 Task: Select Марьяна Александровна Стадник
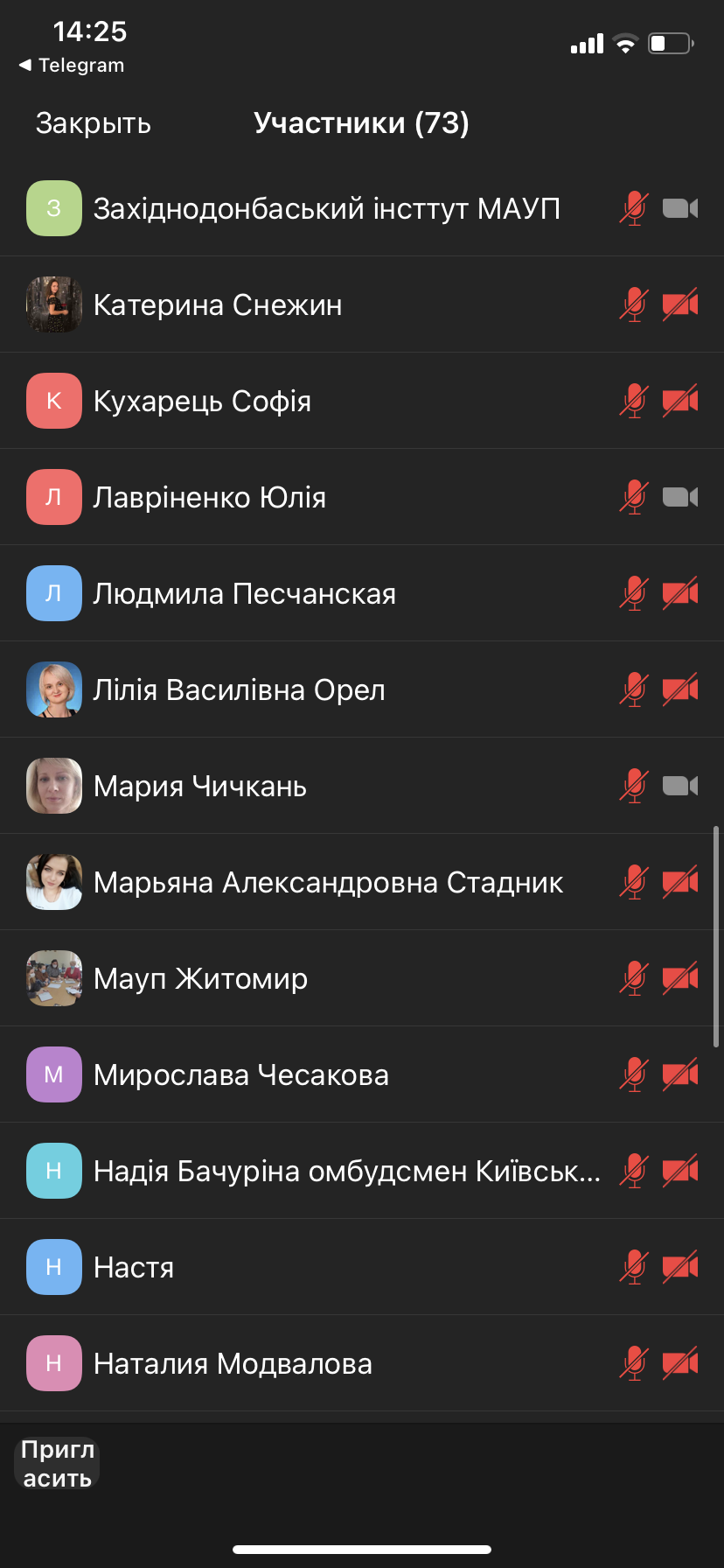coord(328,883)
